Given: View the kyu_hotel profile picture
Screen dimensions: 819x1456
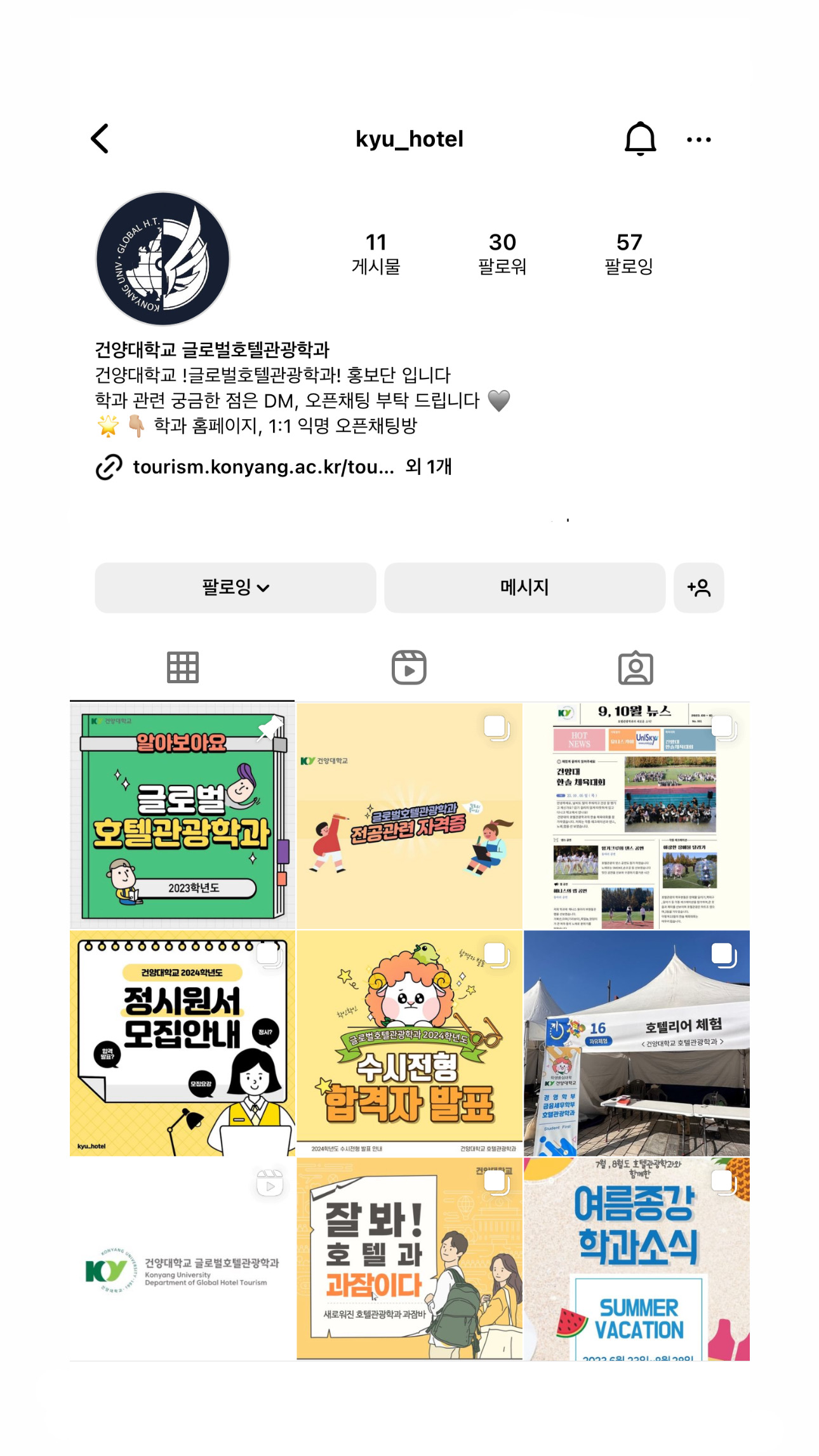Looking at the screenshot, I should (163, 259).
